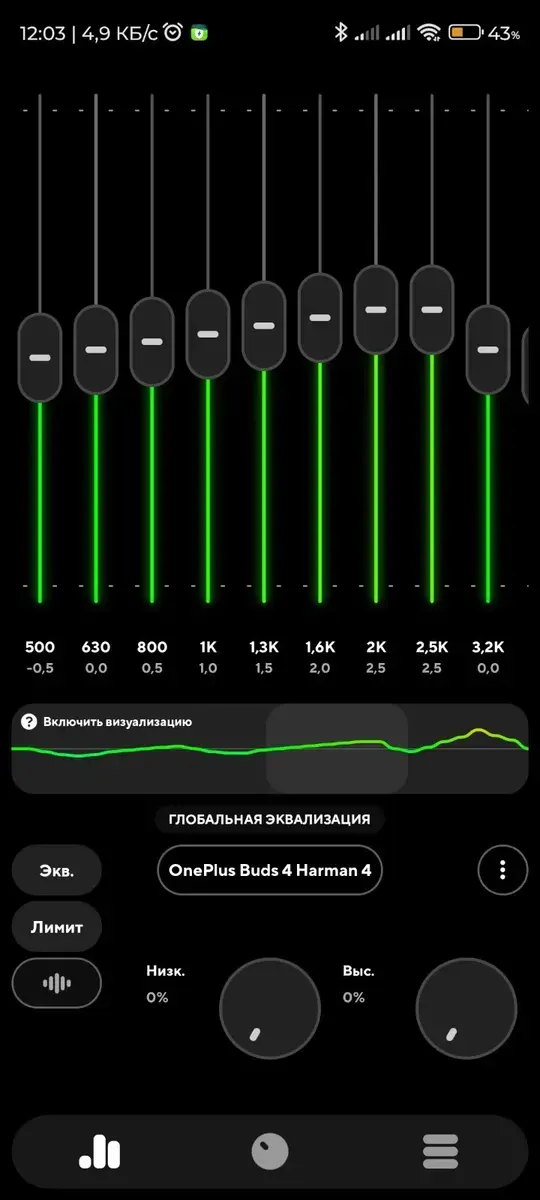Screen dimensions: 540x1200
Task: Open the three-dot overflow menu
Action: click(x=503, y=870)
